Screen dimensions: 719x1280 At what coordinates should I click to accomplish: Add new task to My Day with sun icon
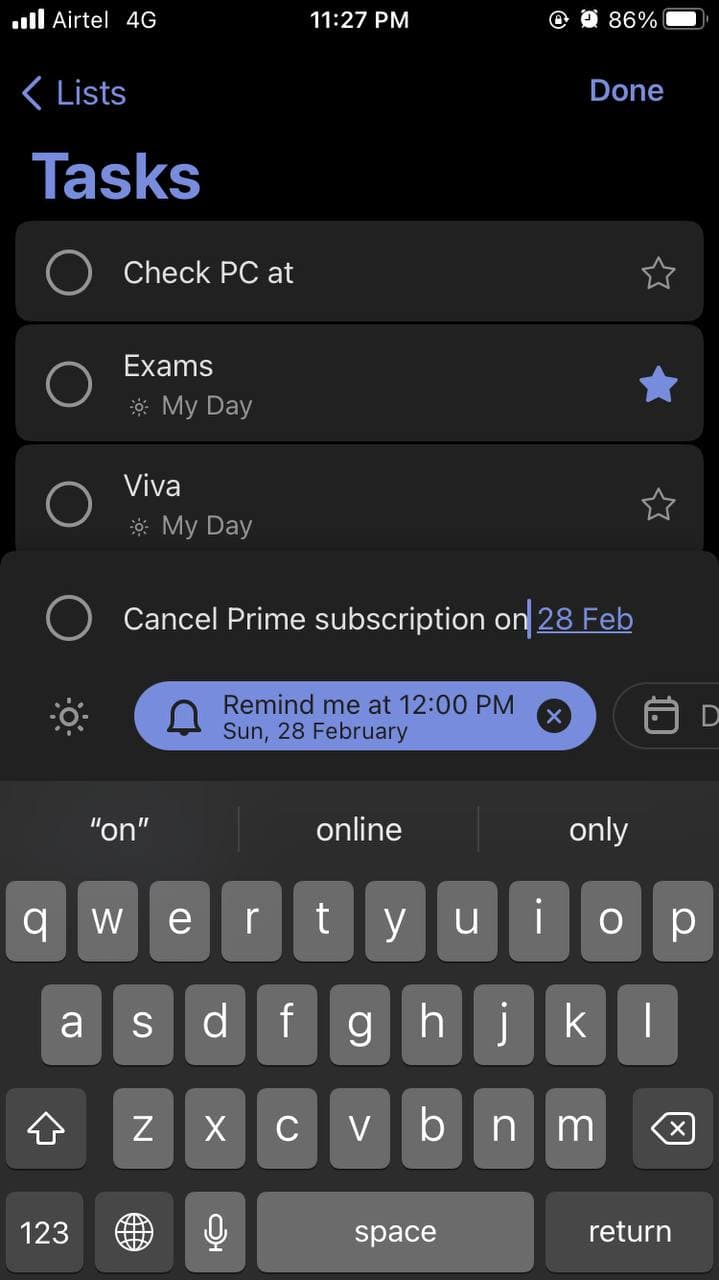69,717
